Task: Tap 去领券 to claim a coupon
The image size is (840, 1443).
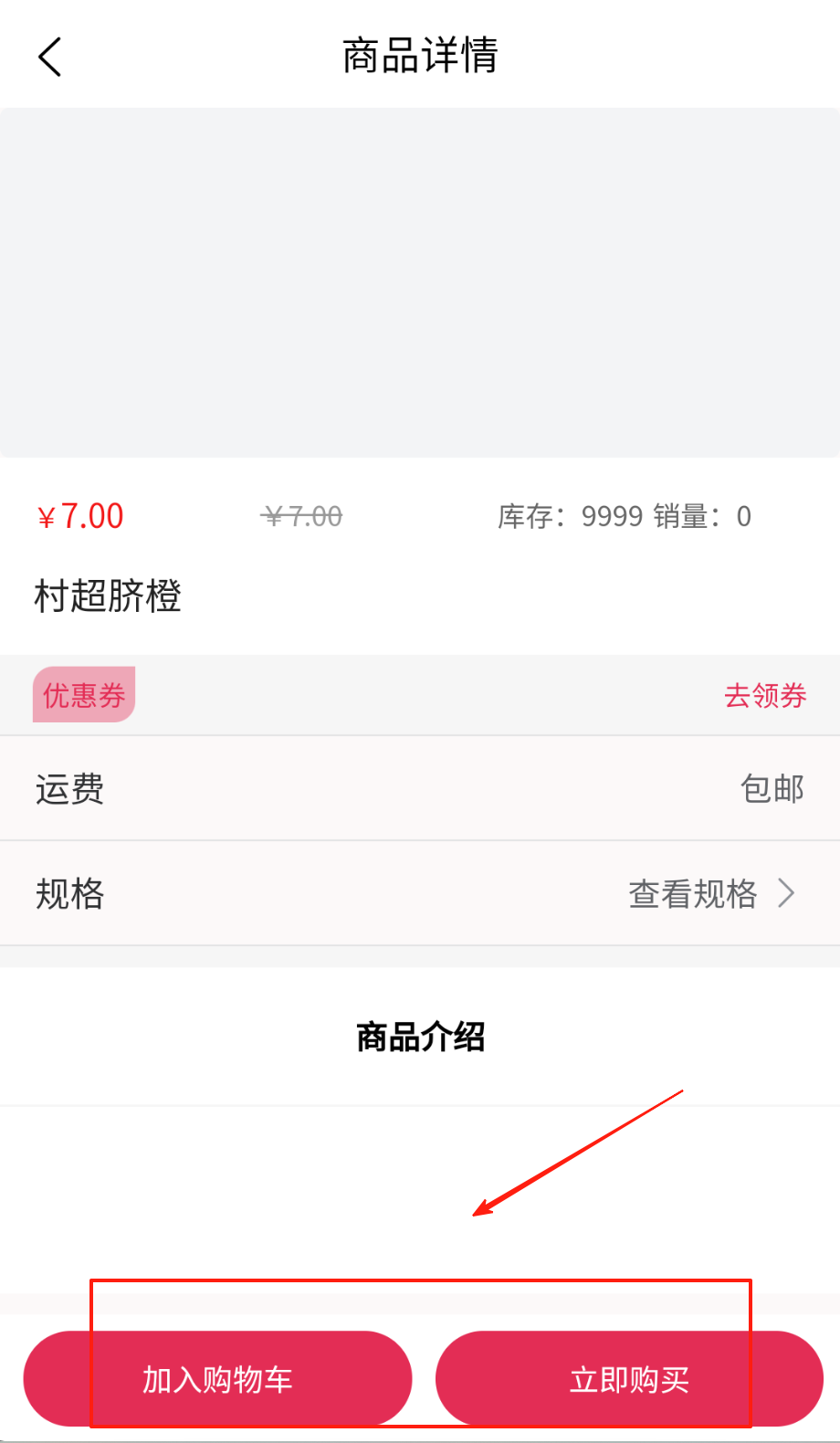Action: pyautogui.click(x=765, y=696)
